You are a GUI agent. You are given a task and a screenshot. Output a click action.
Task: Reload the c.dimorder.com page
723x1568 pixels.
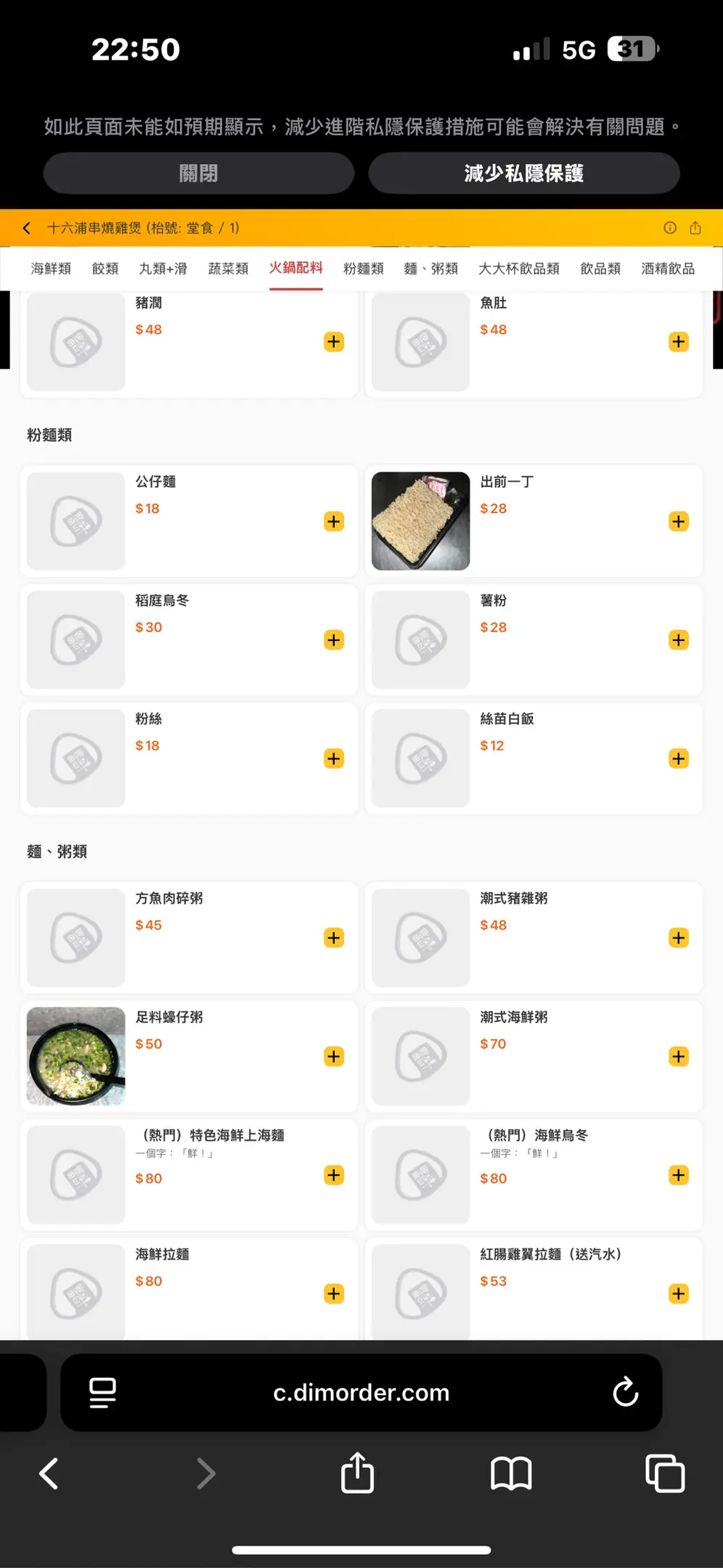625,1392
